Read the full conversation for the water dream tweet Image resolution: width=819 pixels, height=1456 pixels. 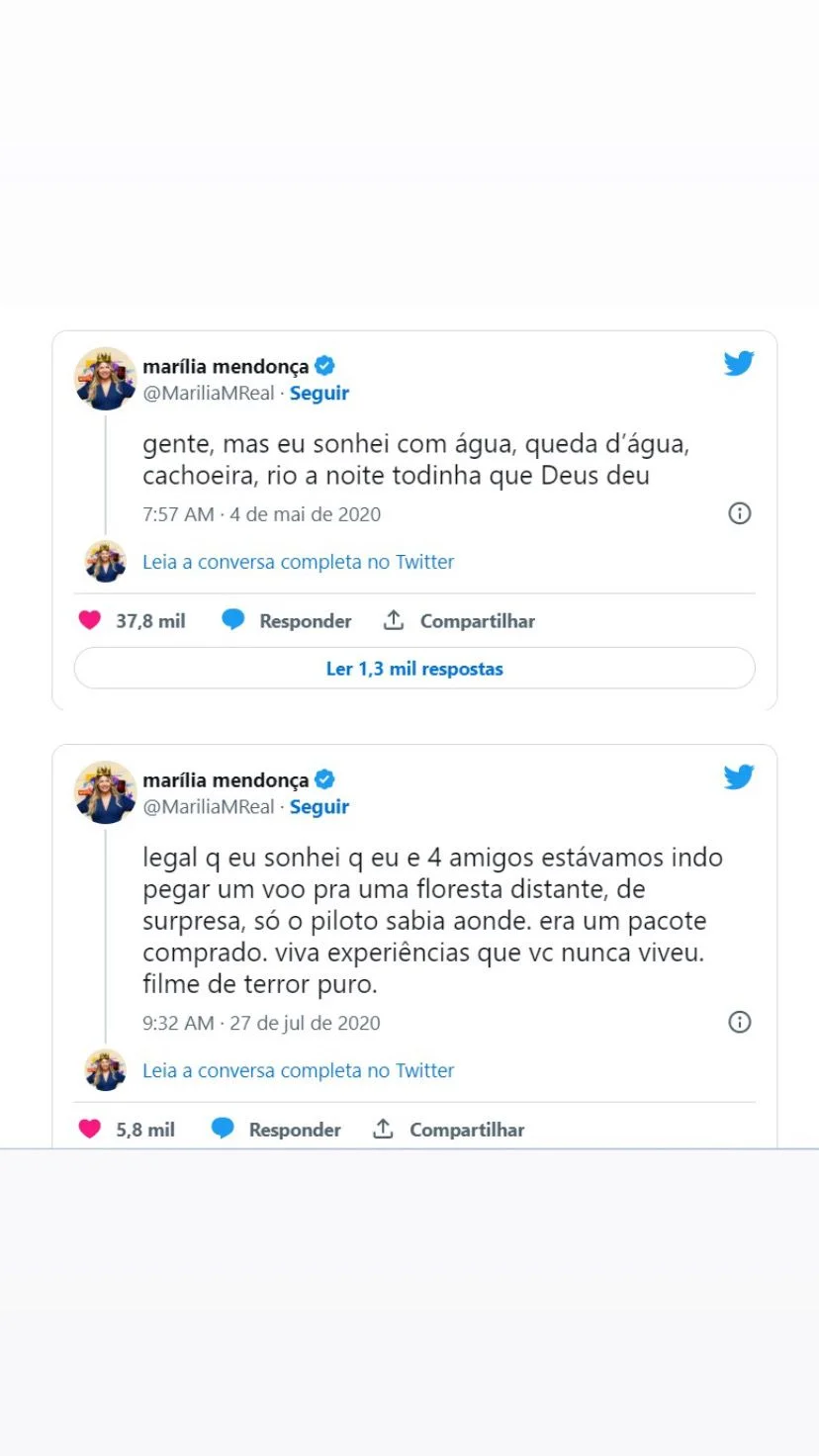tap(298, 562)
